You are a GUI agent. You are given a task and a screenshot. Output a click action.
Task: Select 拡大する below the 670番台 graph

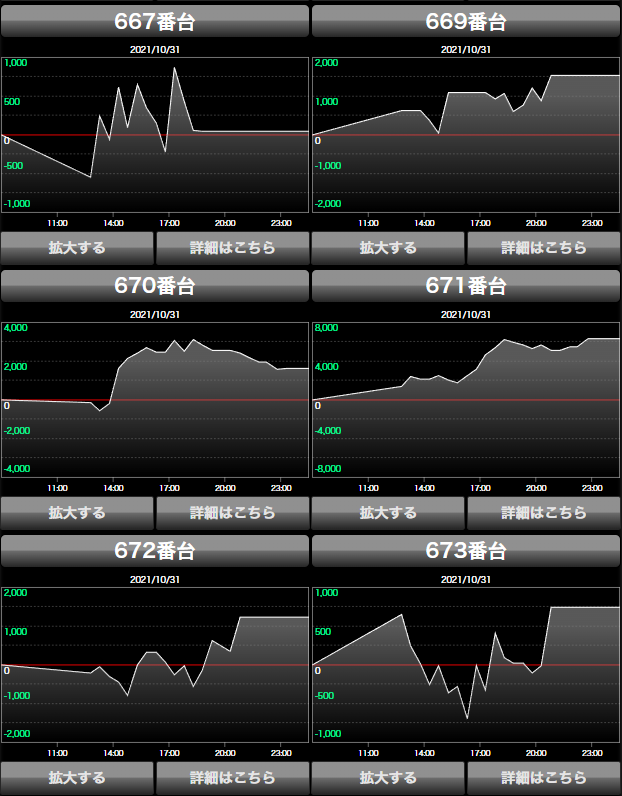point(77,513)
